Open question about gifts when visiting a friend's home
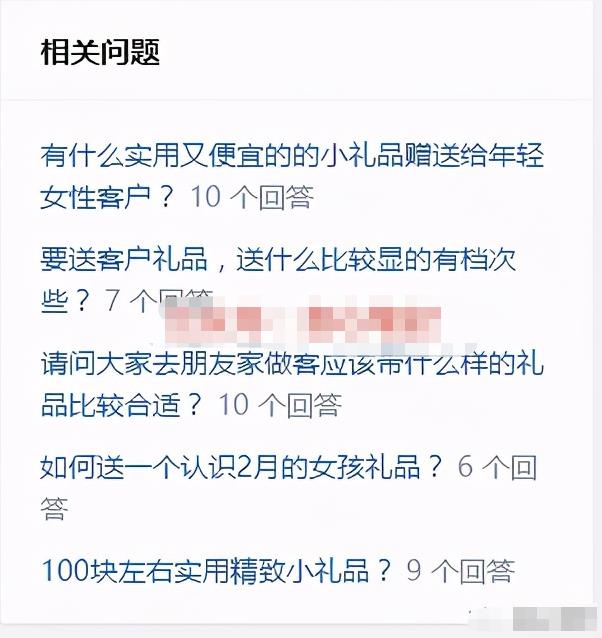 291,366
